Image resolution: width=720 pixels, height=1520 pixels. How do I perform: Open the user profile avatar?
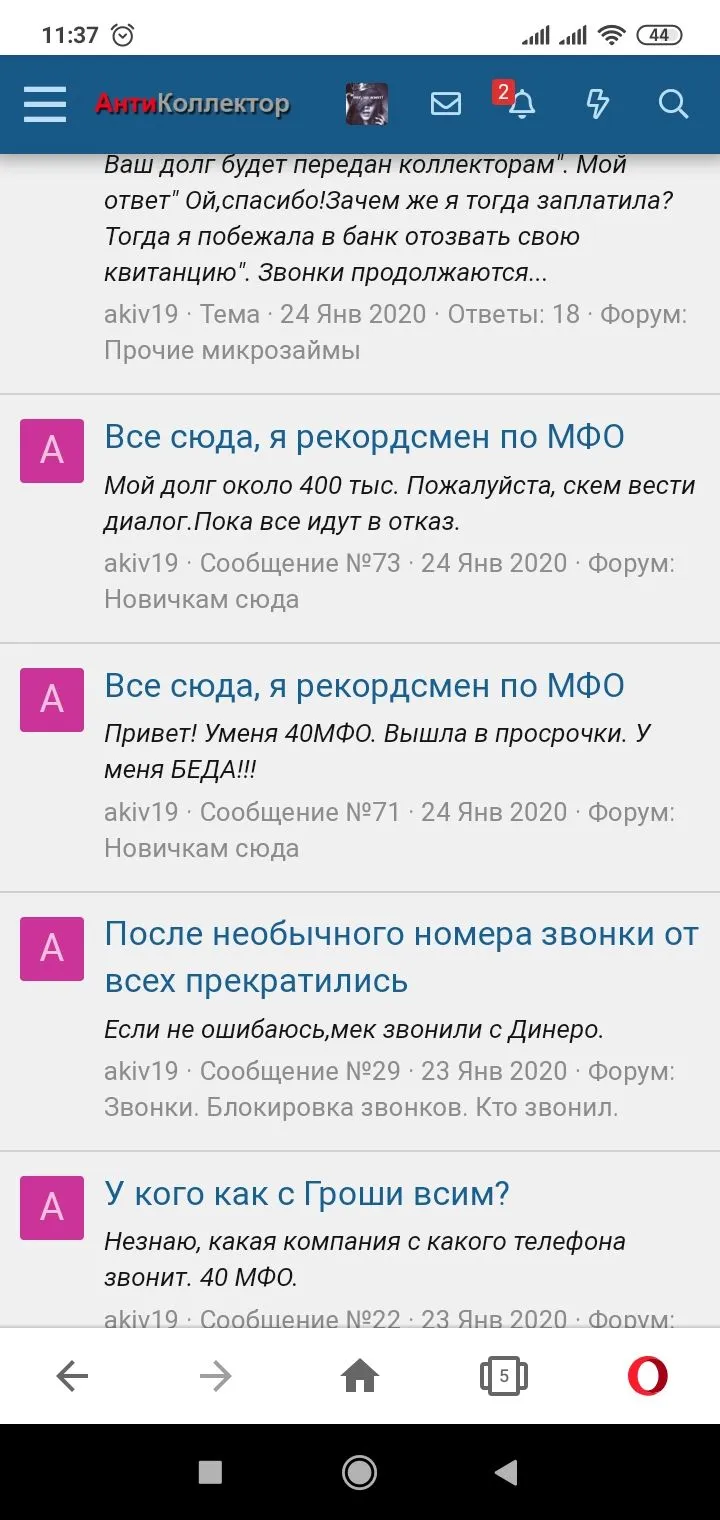tap(366, 104)
